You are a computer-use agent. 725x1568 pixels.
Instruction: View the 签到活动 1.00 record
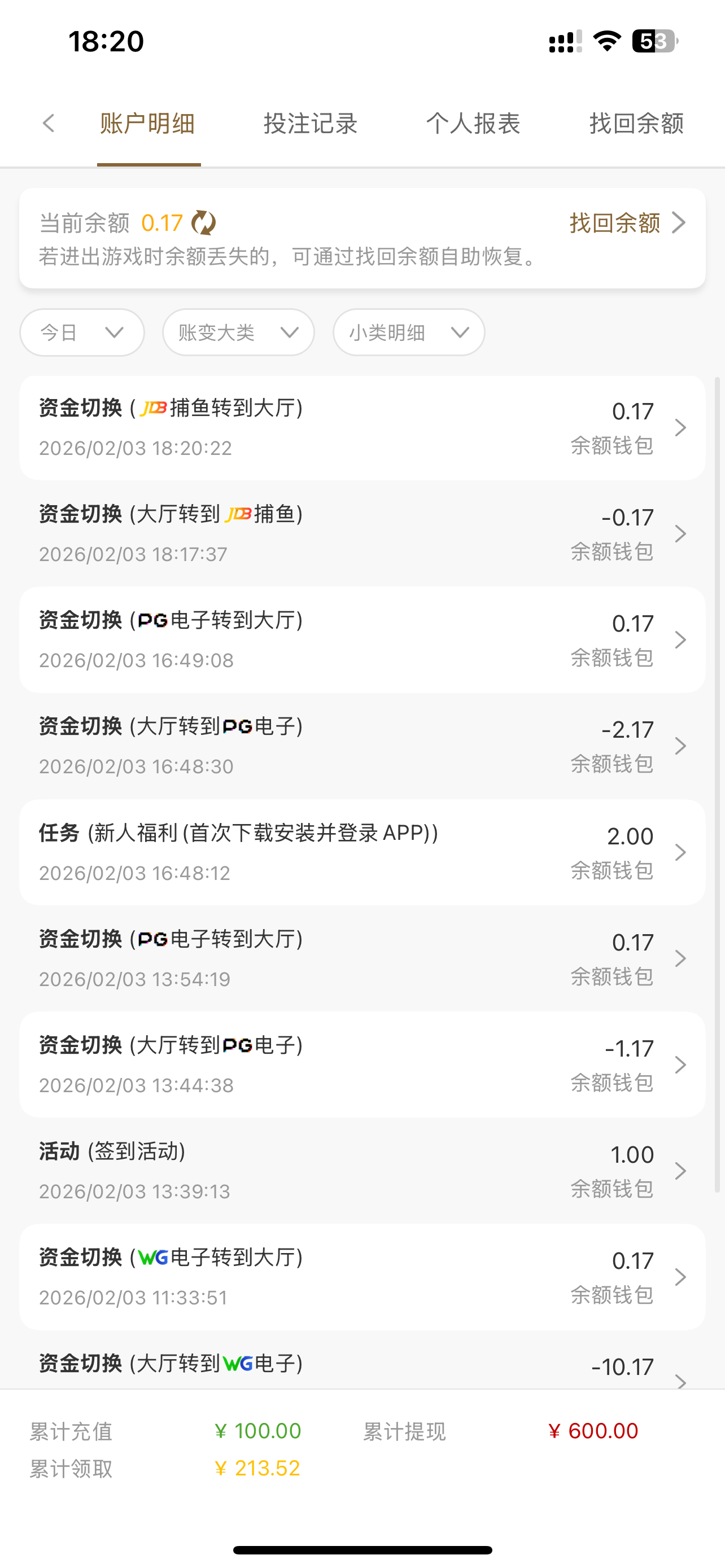coord(362,1171)
